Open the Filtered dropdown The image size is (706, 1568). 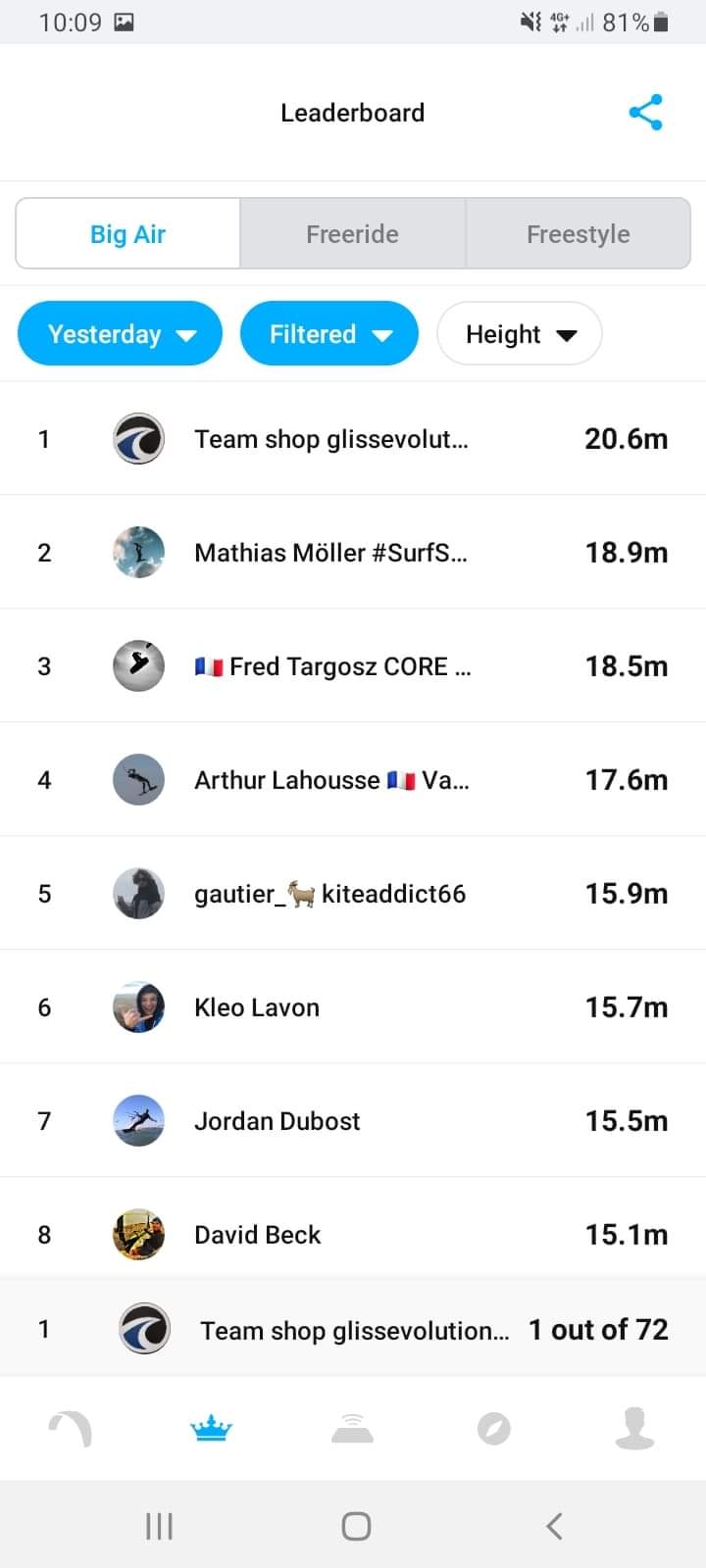point(328,334)
